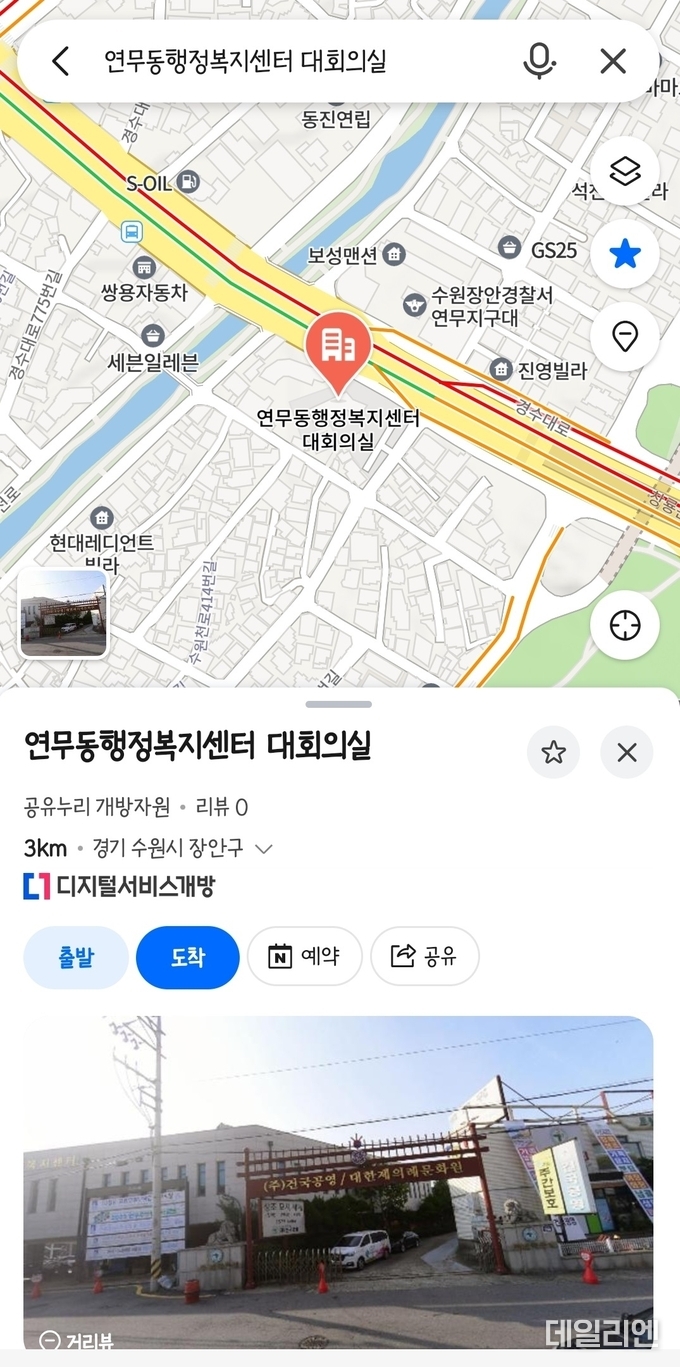Screen dimensions: 680x1367
Task: Expand the 경기 수원시 장안구 address
Action: (x=264, y=849)
